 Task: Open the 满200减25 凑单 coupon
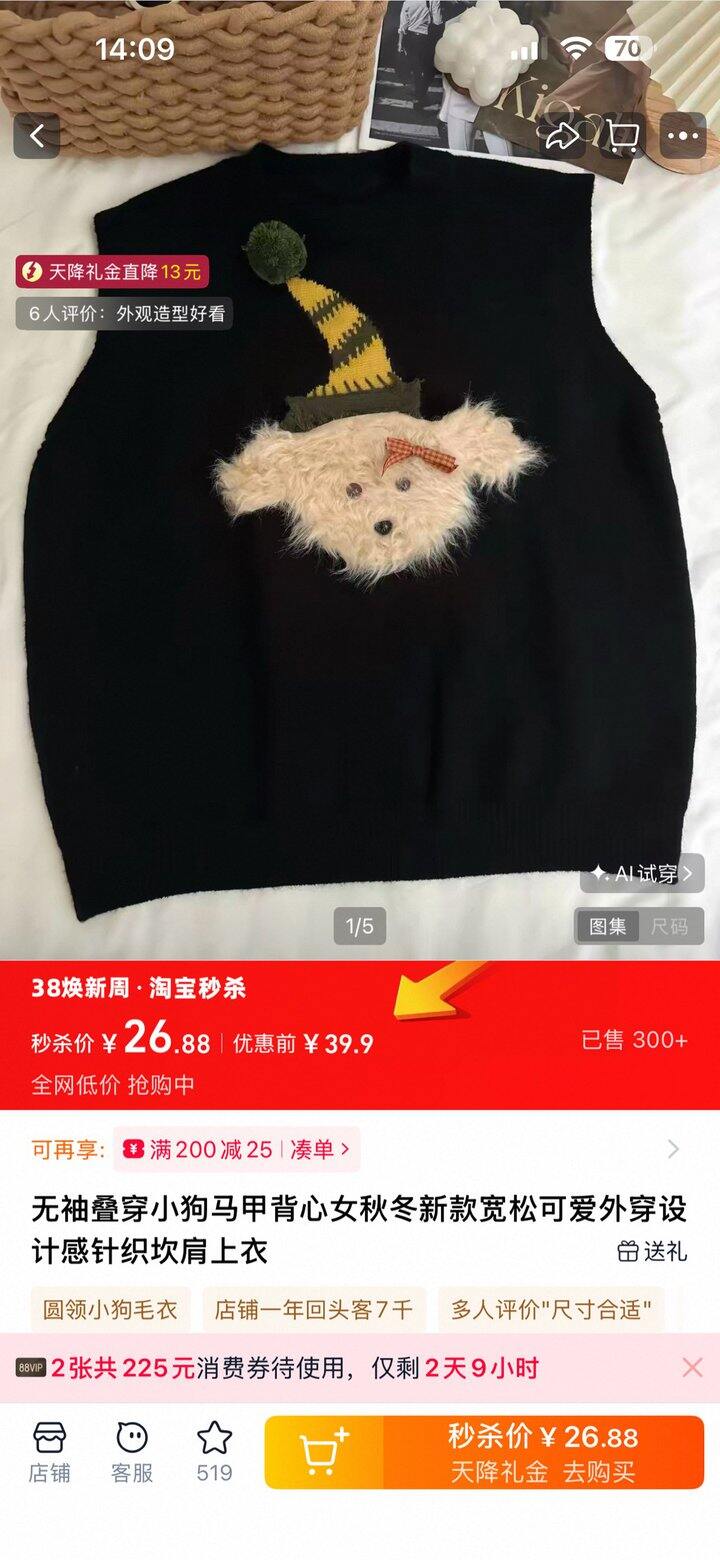(236, 1149)
